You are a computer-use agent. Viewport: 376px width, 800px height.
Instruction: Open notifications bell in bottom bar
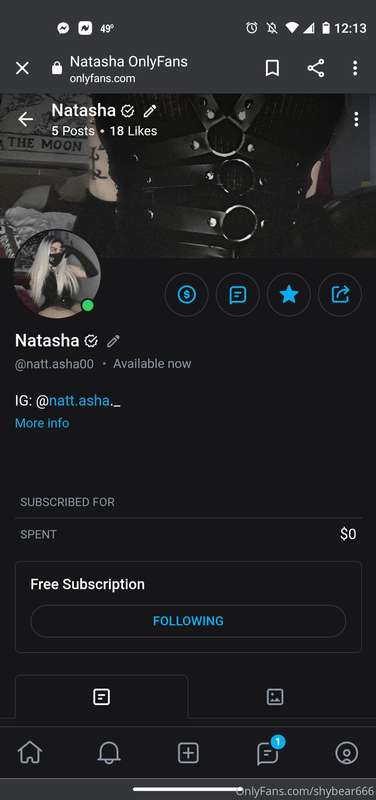[x=109, y=753]
